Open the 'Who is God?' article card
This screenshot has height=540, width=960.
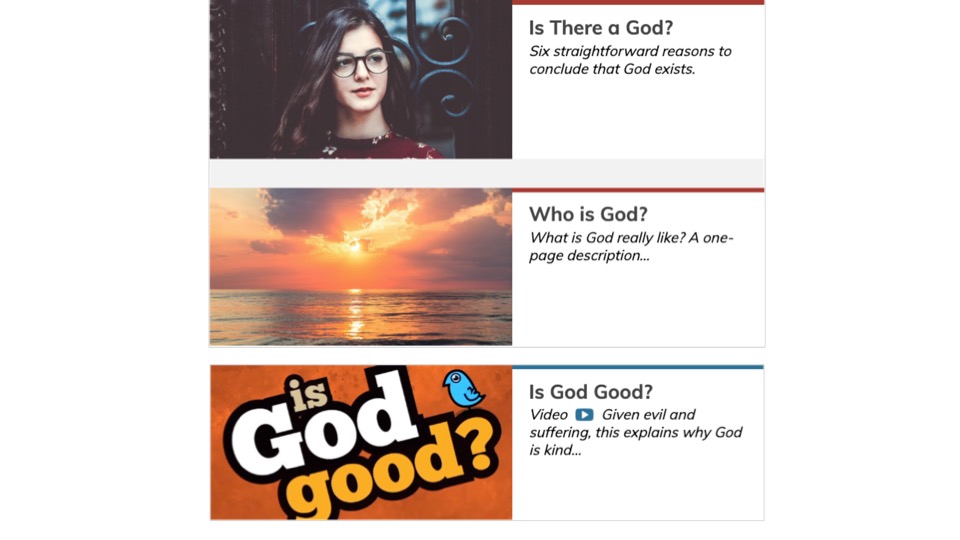(588, 215)
